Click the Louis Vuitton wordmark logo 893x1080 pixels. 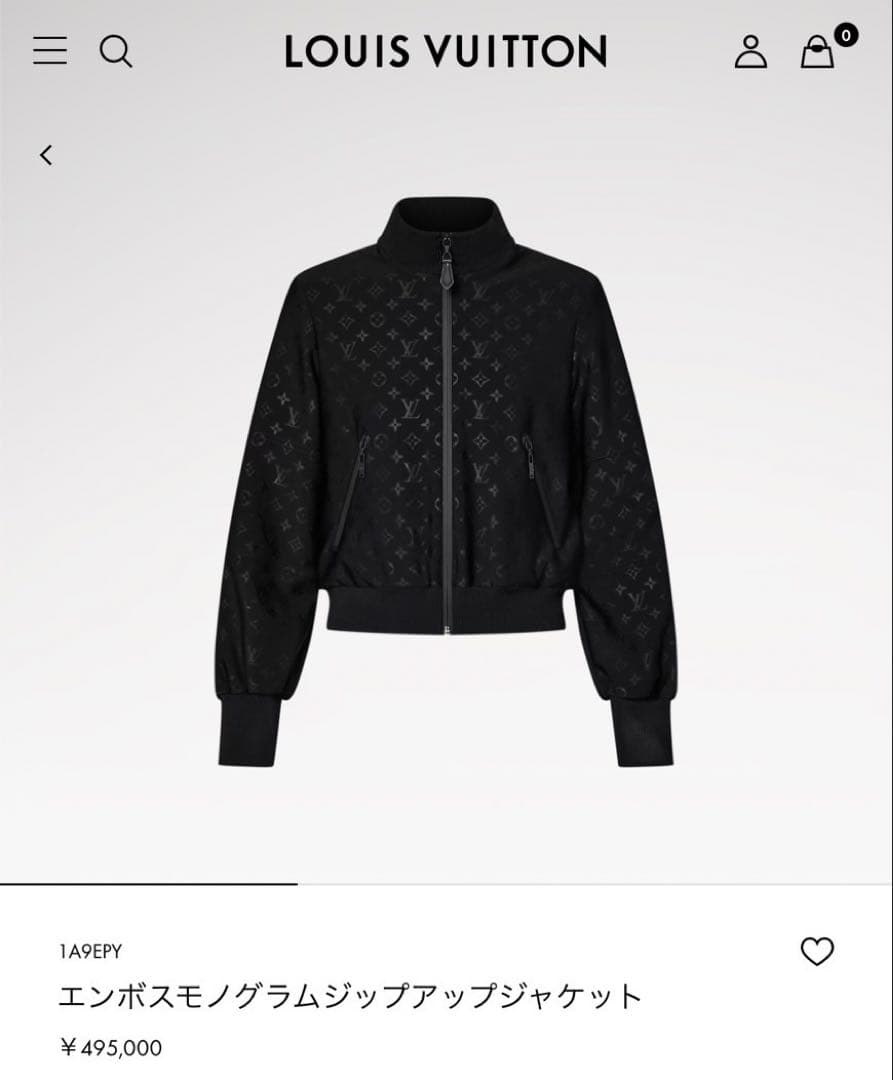[x=446, y=53]
